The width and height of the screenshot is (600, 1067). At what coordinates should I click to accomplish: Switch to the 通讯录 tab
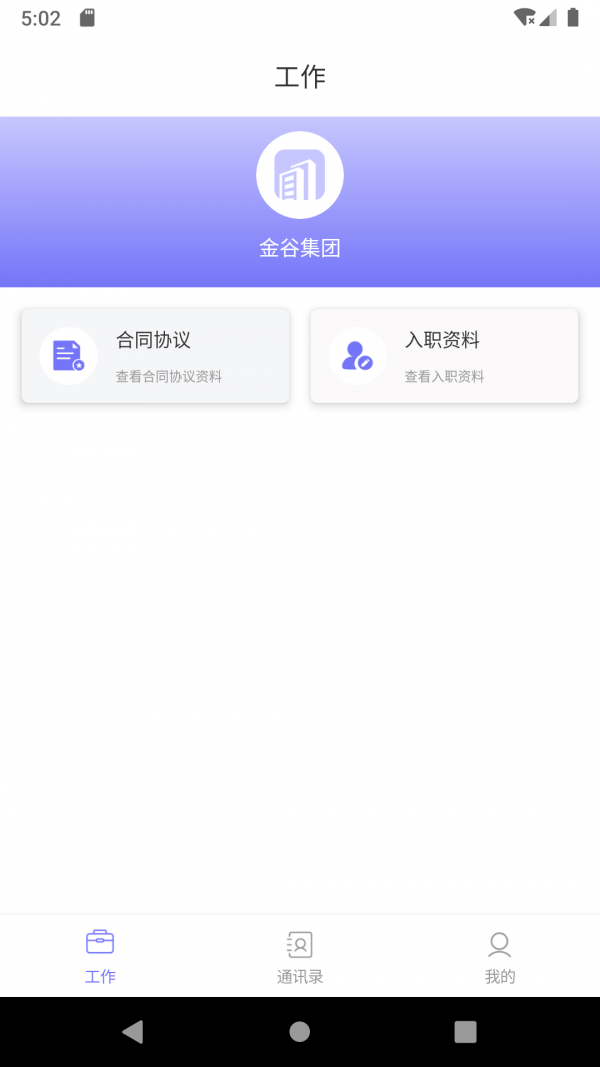pos(300,957)
